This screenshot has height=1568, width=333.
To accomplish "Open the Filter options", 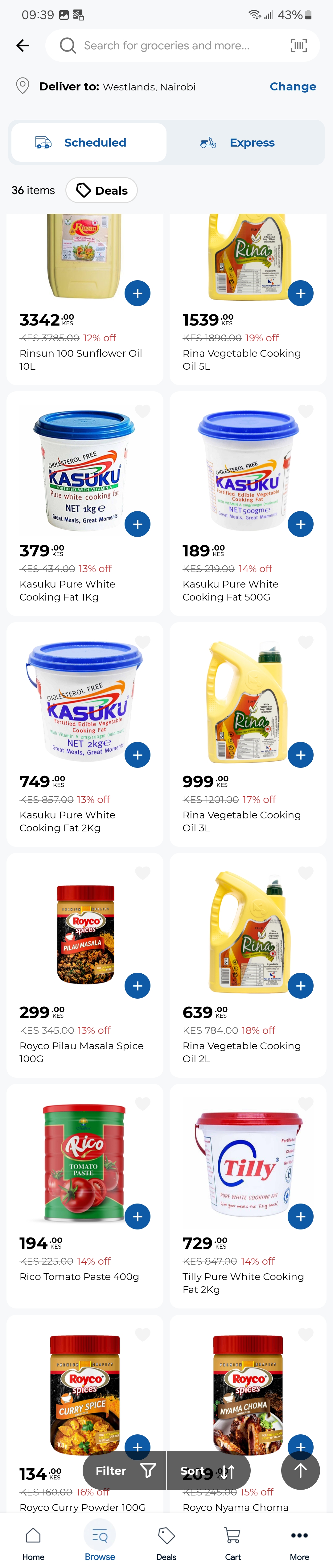I will coord(125,1470).
